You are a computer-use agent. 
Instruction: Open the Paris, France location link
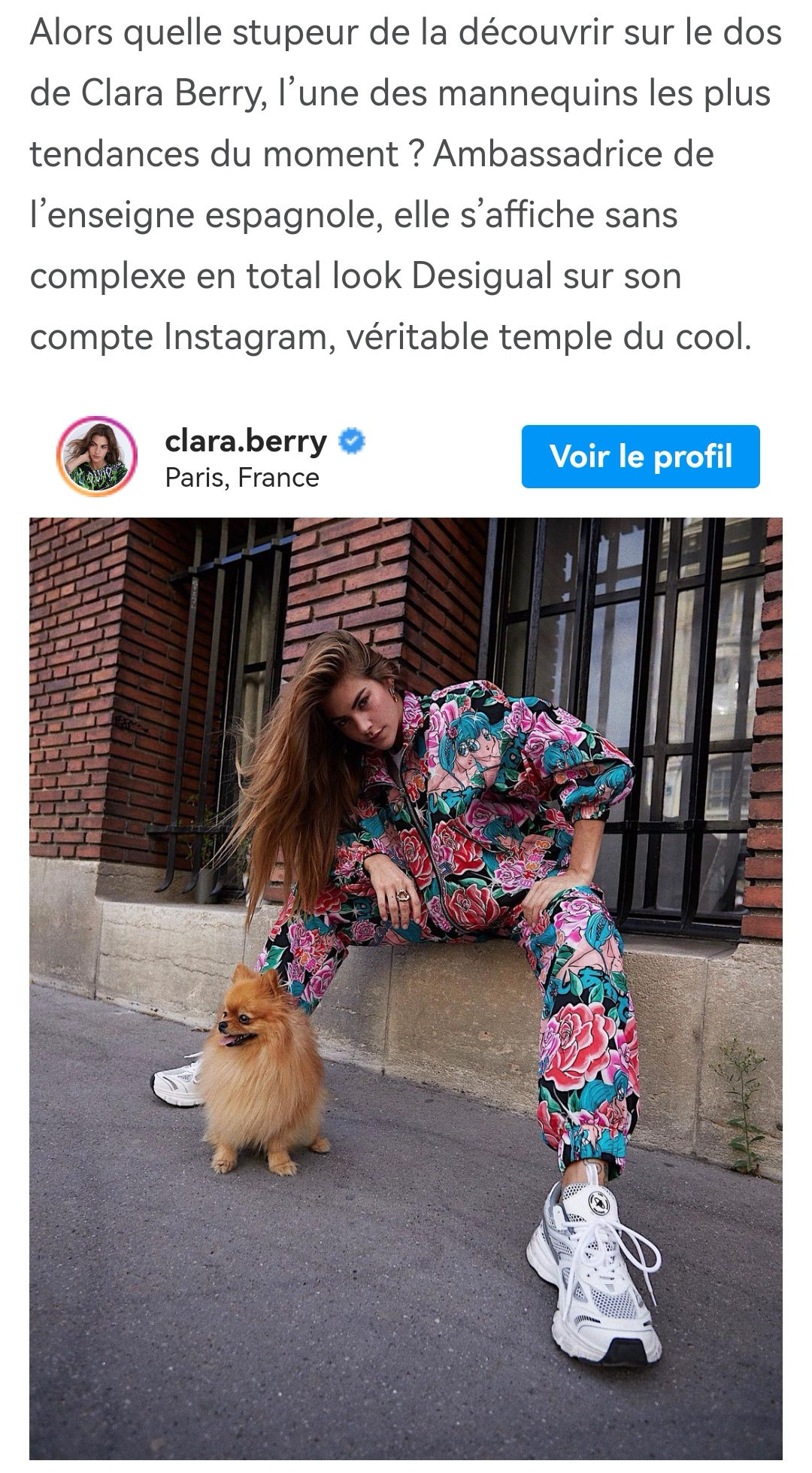242,478
